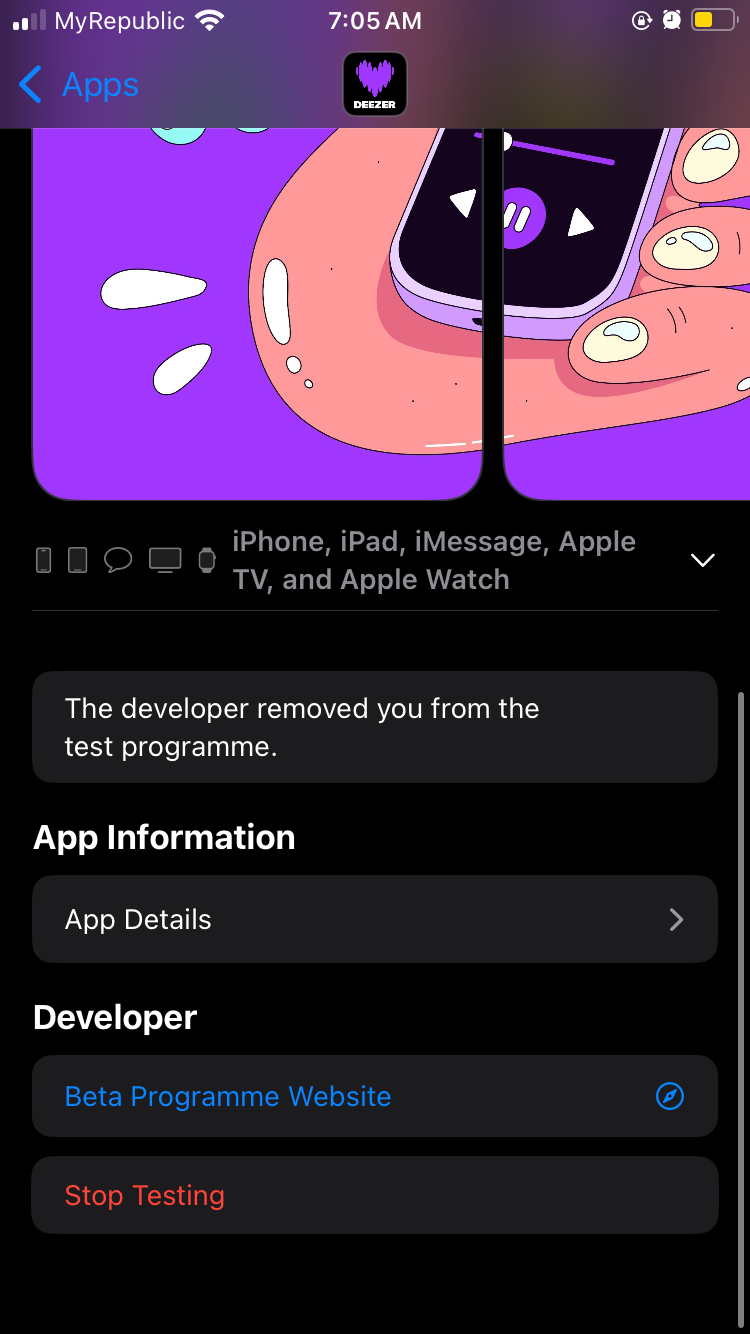
Task: Open the Beta Programme Website link
Action: click(x=374, y=1096)
